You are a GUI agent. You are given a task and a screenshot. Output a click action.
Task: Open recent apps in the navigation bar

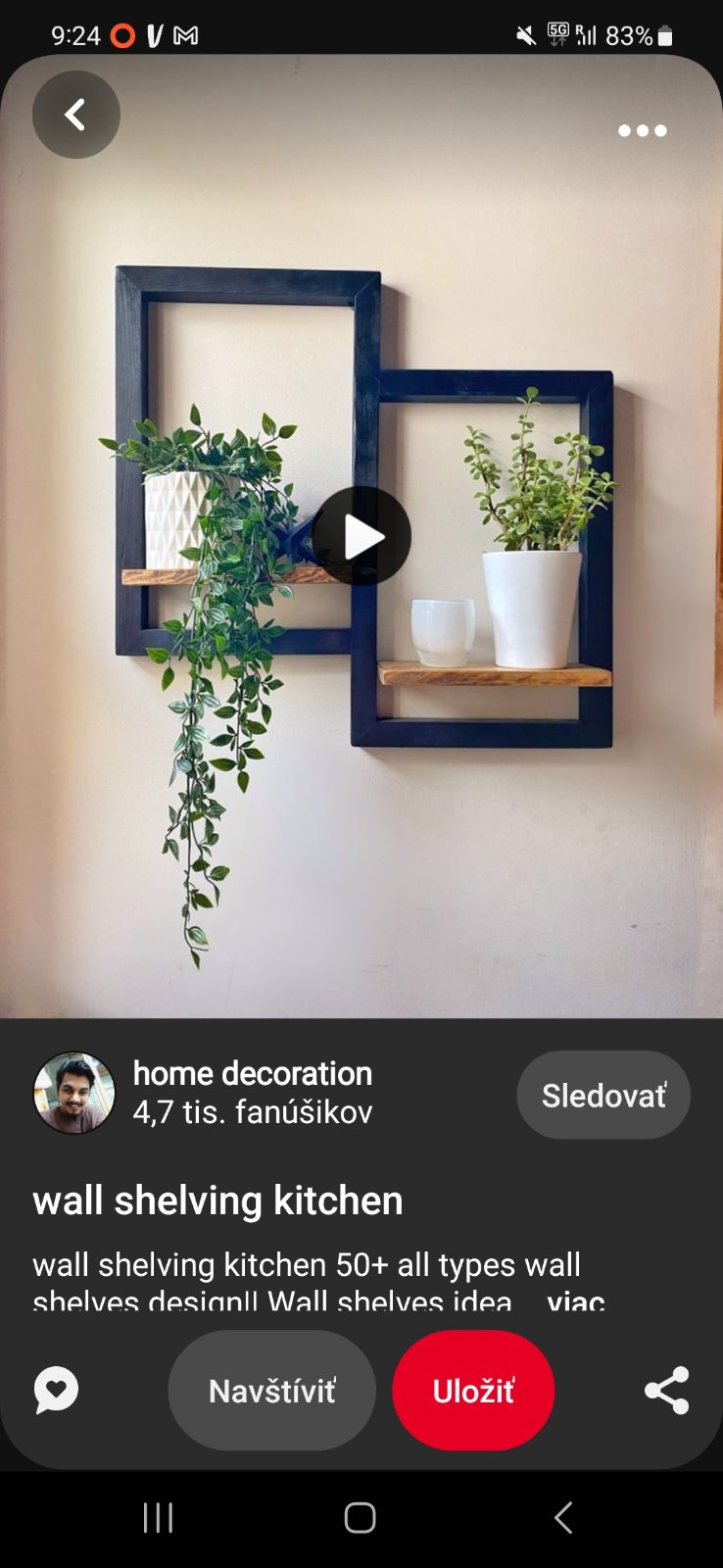158,1518
